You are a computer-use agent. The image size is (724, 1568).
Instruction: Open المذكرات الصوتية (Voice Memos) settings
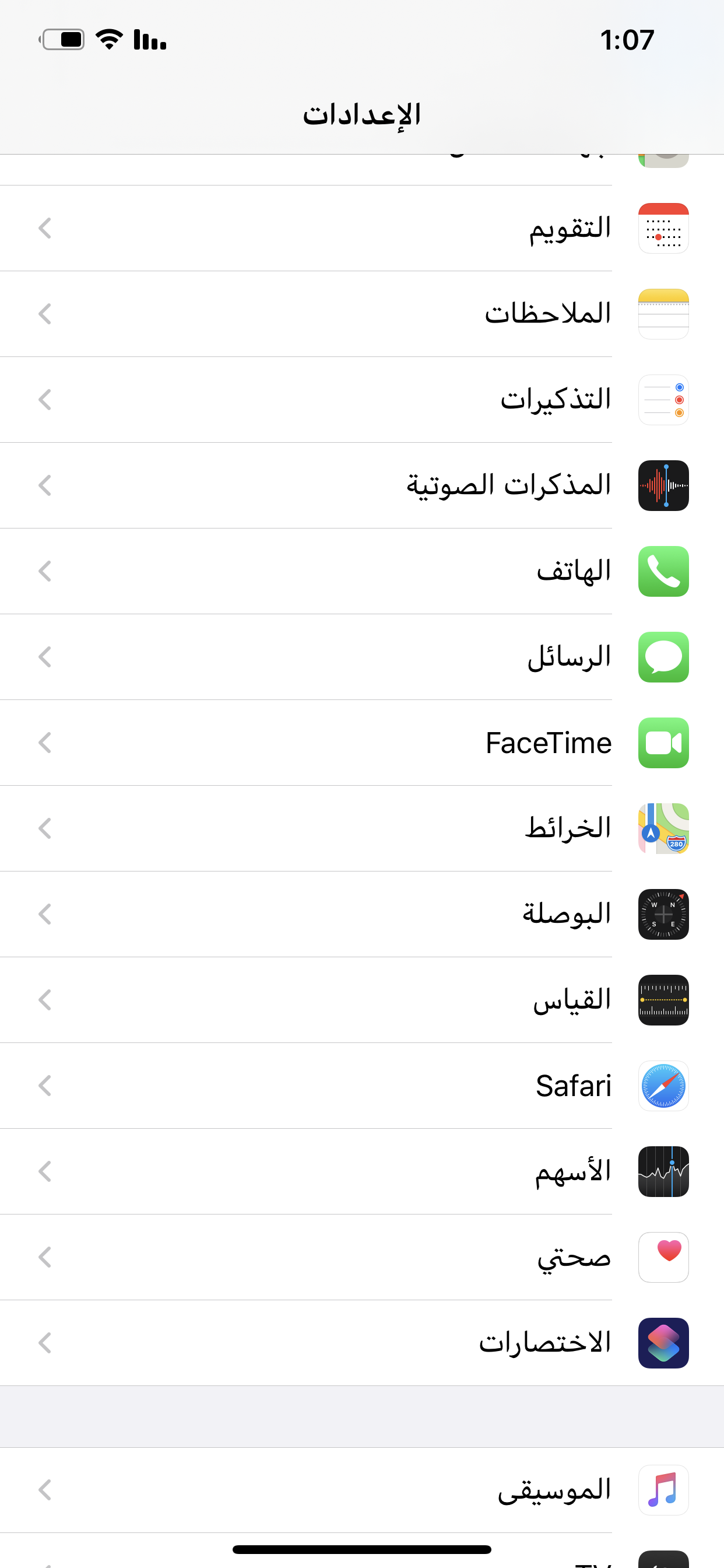coord(362,486)
